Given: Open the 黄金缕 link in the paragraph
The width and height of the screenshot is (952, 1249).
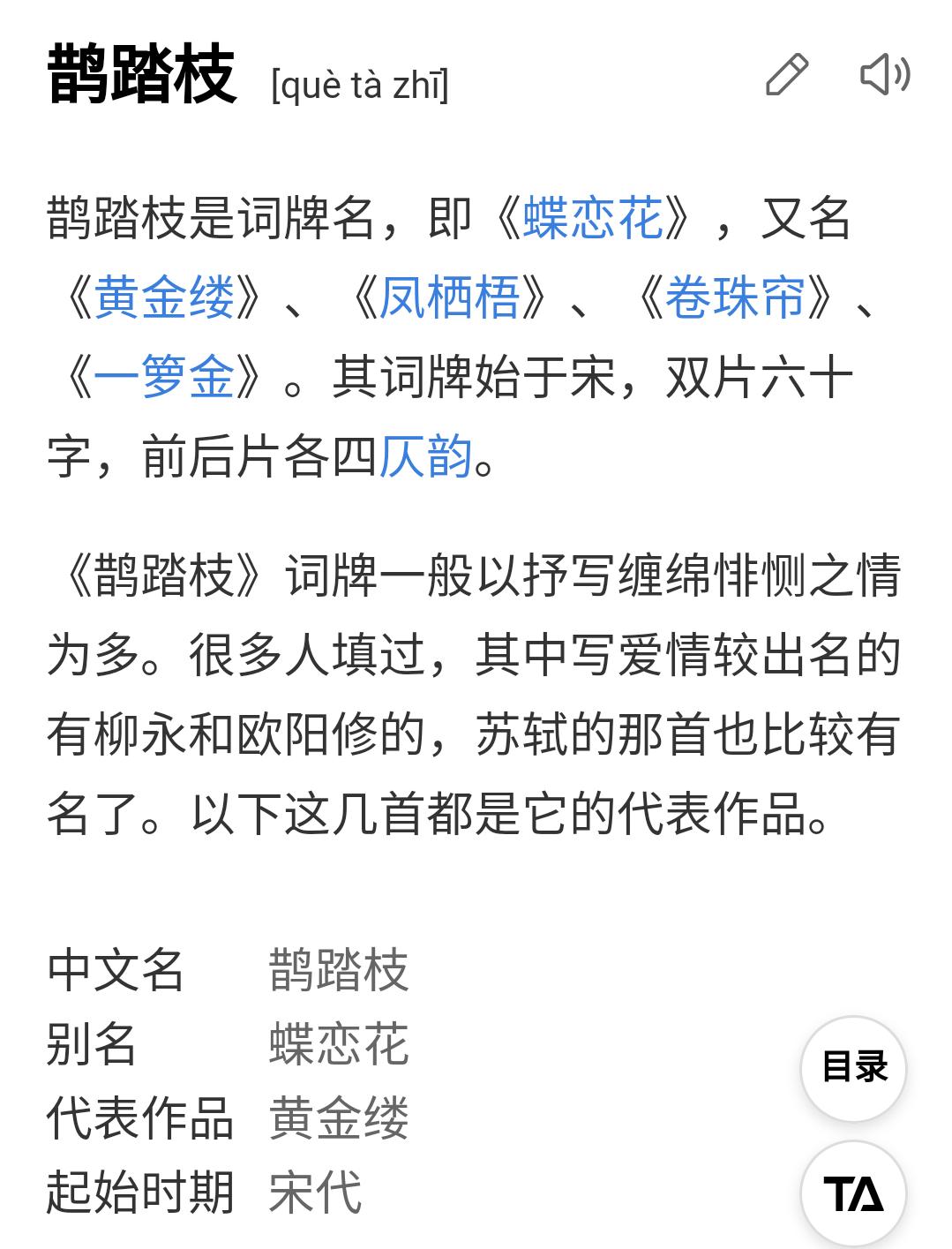Looking at the screenshot, I should tap(164, 297).
